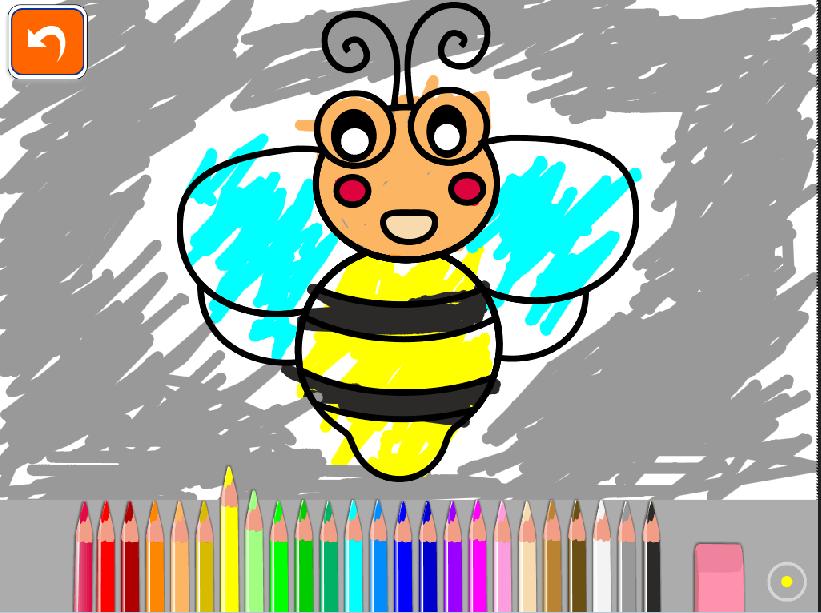Select the raised yellow pencil

pyautogui.click(x=229, y=545)
